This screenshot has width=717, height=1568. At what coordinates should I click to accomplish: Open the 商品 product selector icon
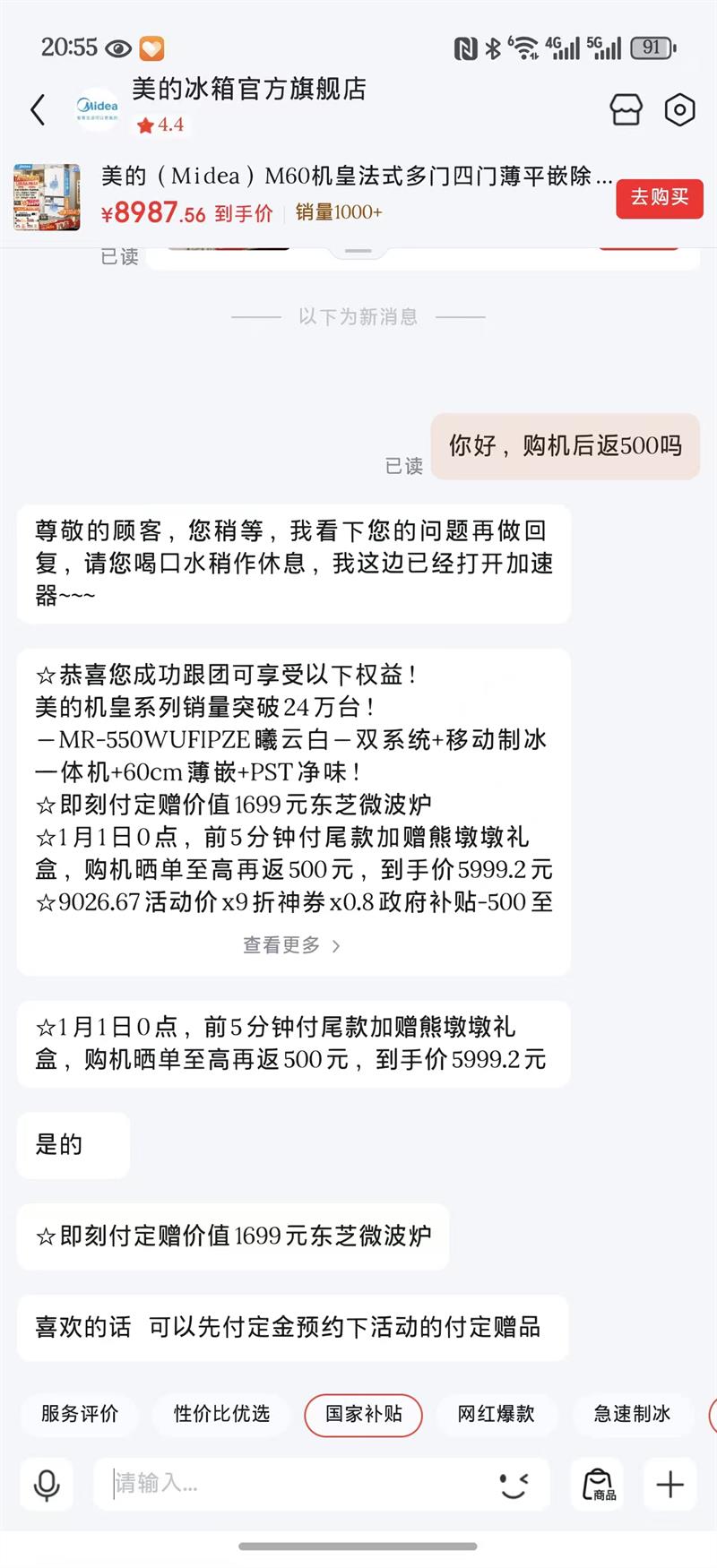coord(599,1485)
